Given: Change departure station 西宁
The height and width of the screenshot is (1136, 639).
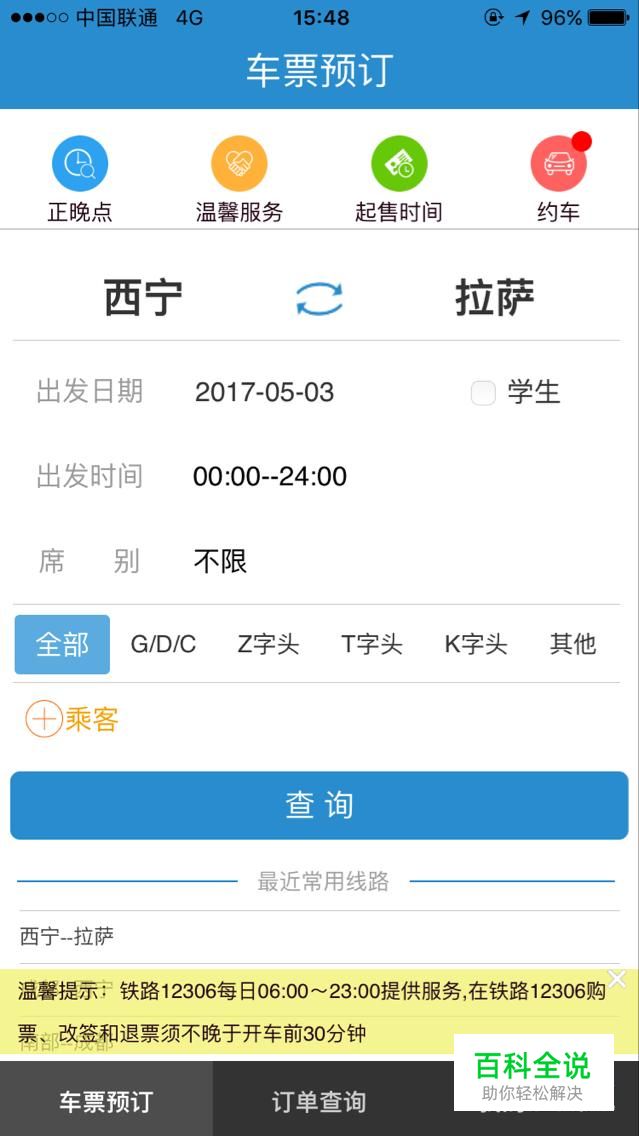Looking at the screenshot, I should coord(143,298).
